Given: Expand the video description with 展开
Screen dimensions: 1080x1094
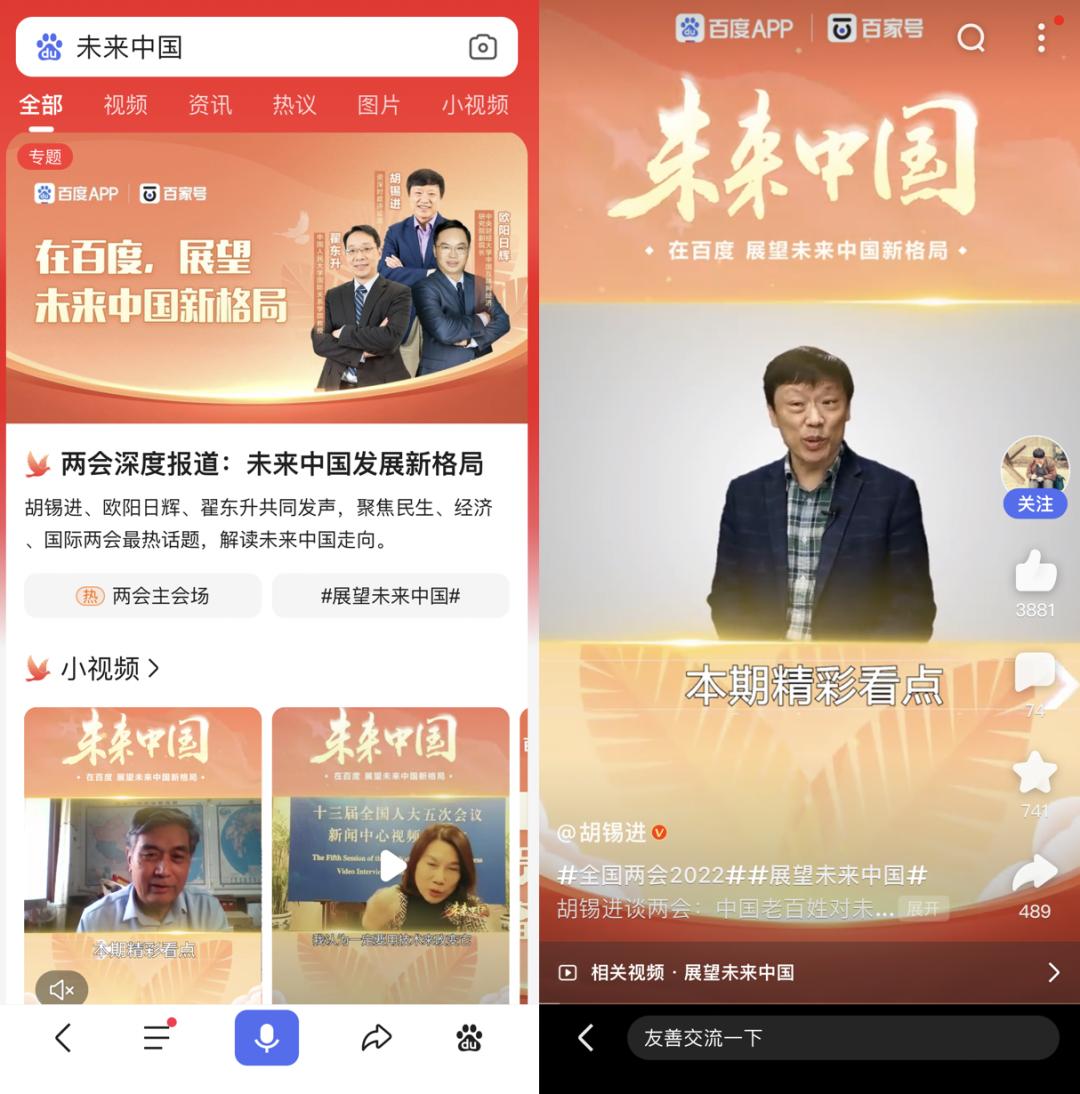Looking at the screenshot, I should point(922,909).
